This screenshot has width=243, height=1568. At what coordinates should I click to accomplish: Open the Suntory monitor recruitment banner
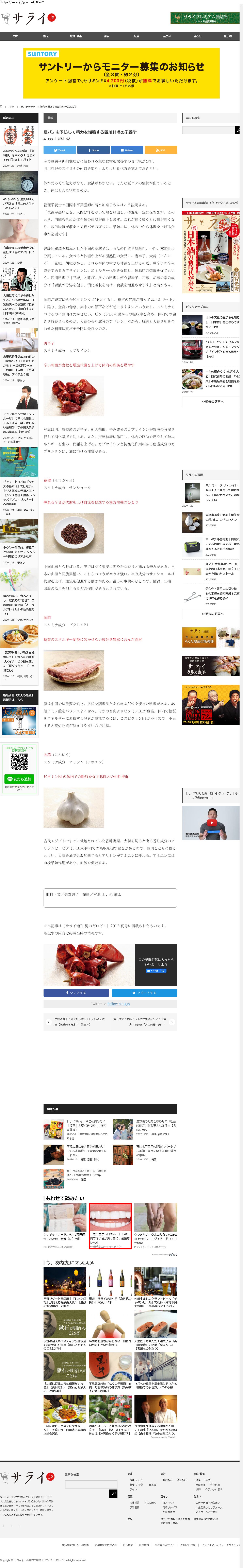coord(121,73)
